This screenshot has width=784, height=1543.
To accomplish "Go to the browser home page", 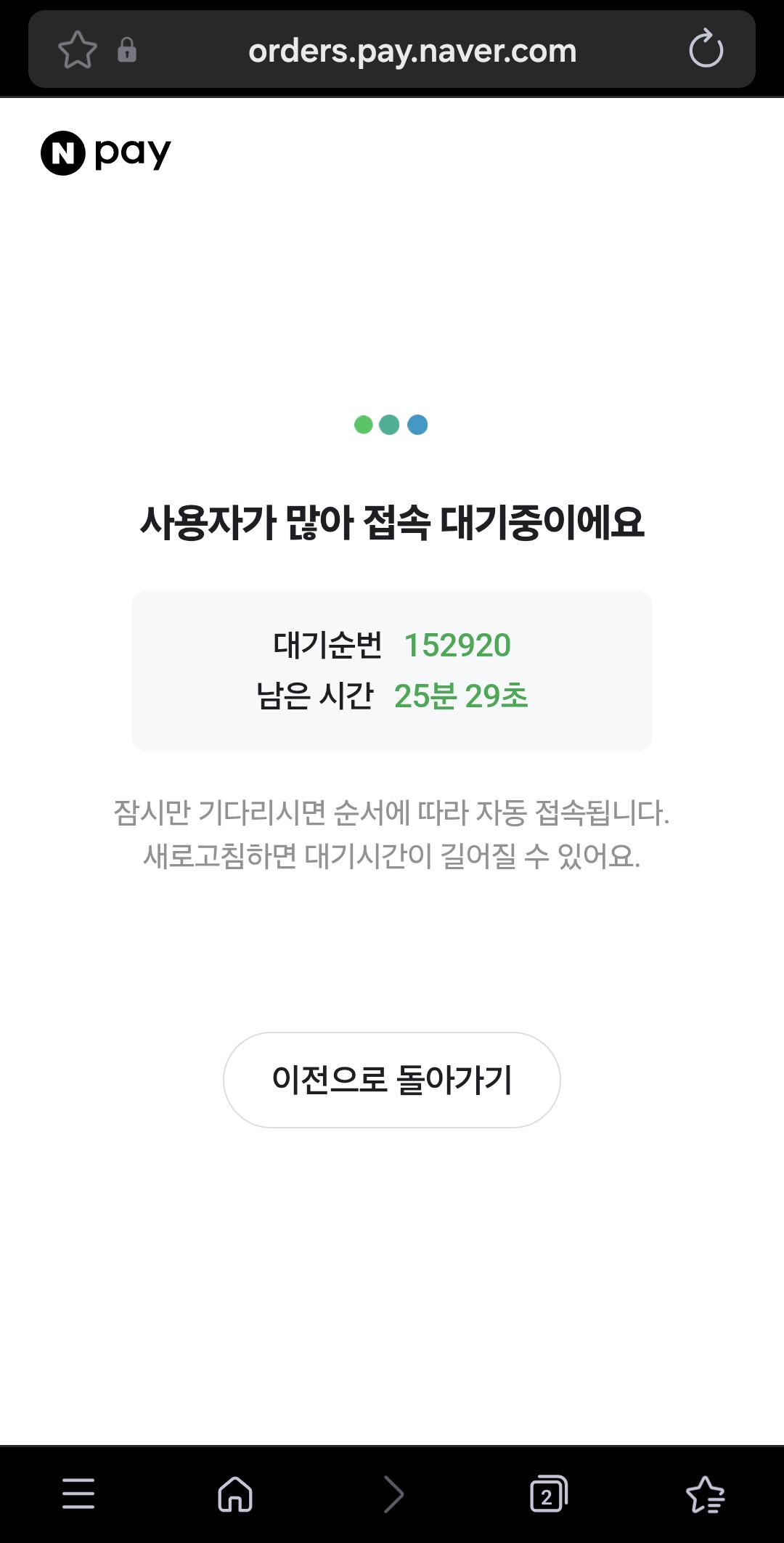I will [235, 1494].
